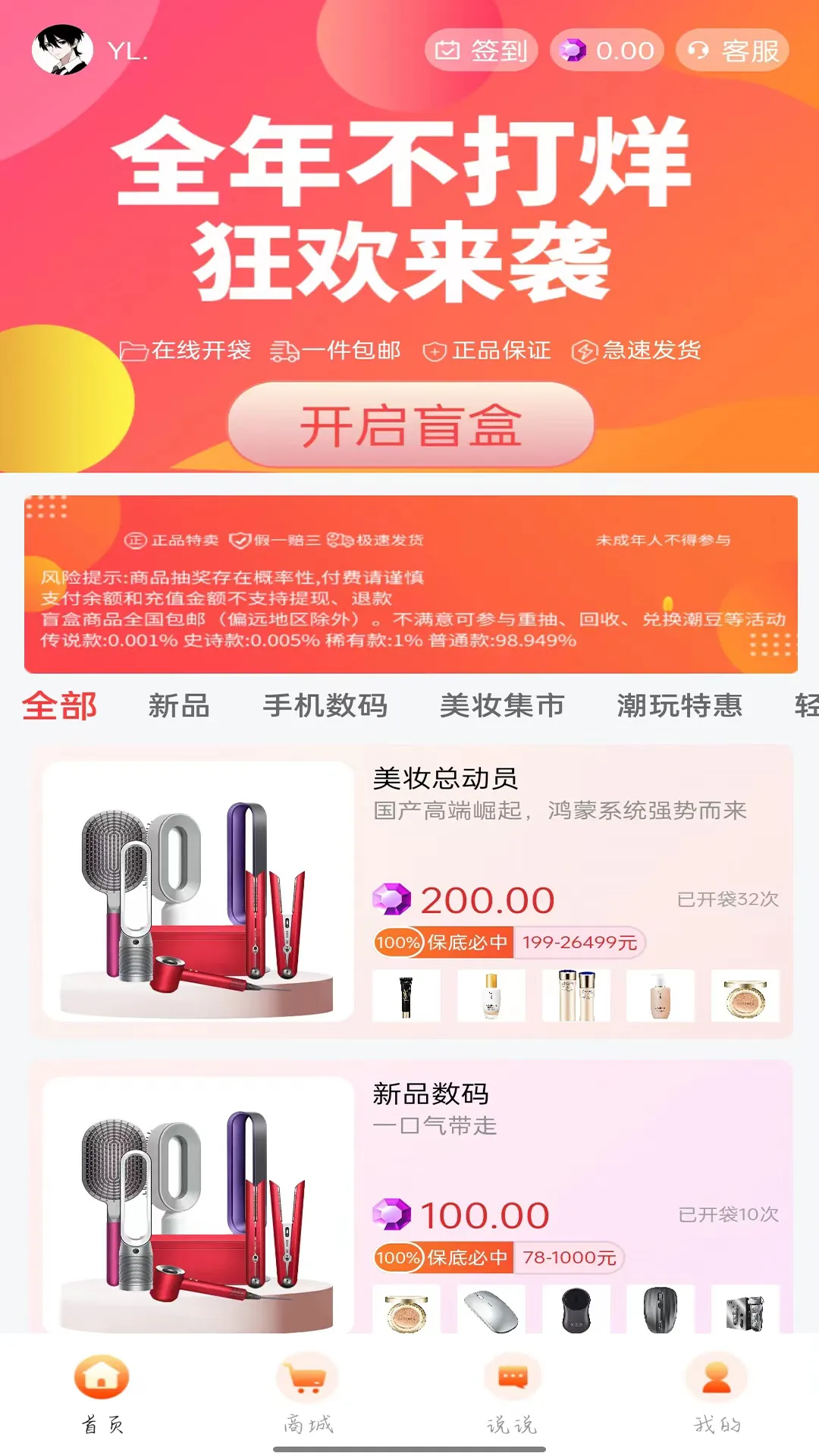
Task: Switch to the 手机数码 tab
Action: [325, 705]
